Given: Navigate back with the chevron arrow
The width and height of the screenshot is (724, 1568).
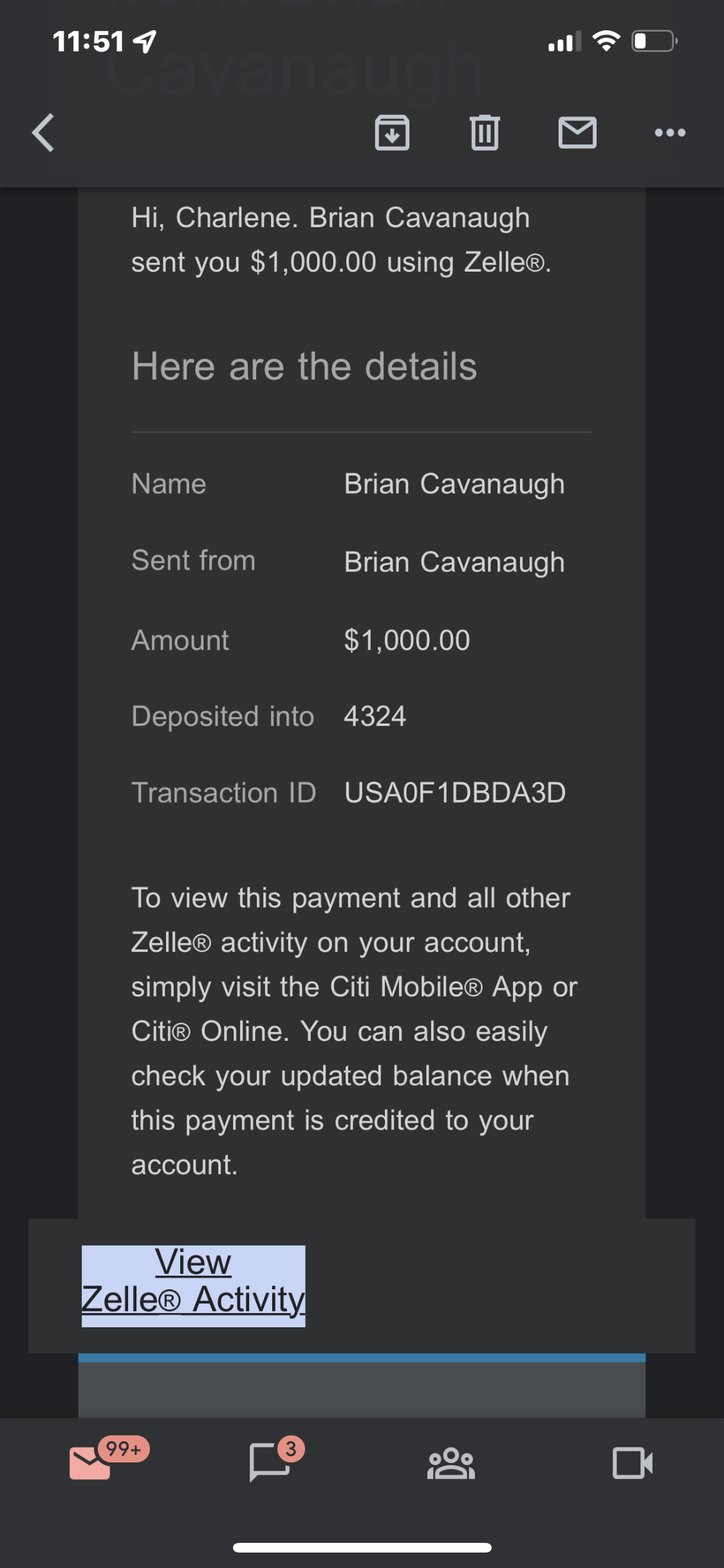Looking at the screenshot, I should pos(42,133).
